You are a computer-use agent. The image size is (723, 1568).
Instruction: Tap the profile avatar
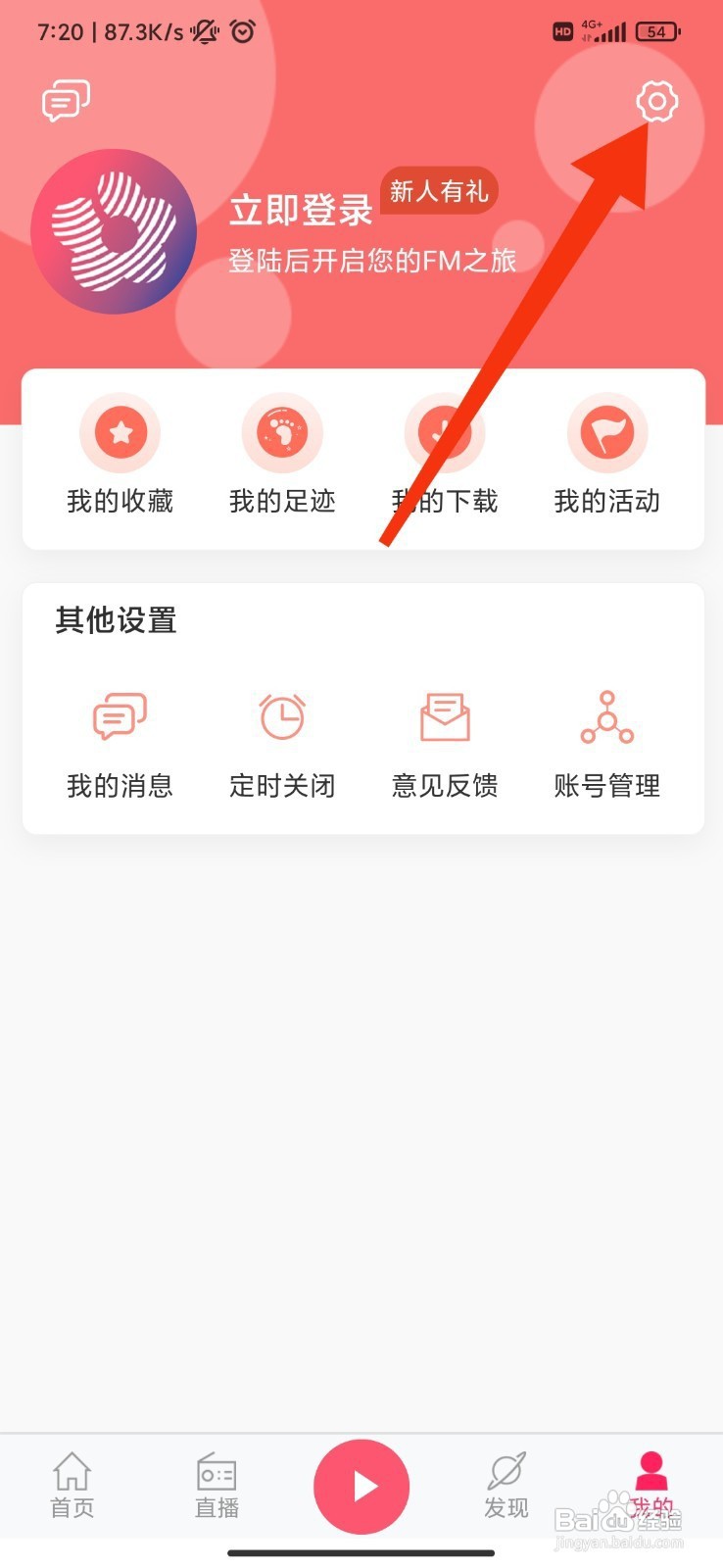[114, 232]
